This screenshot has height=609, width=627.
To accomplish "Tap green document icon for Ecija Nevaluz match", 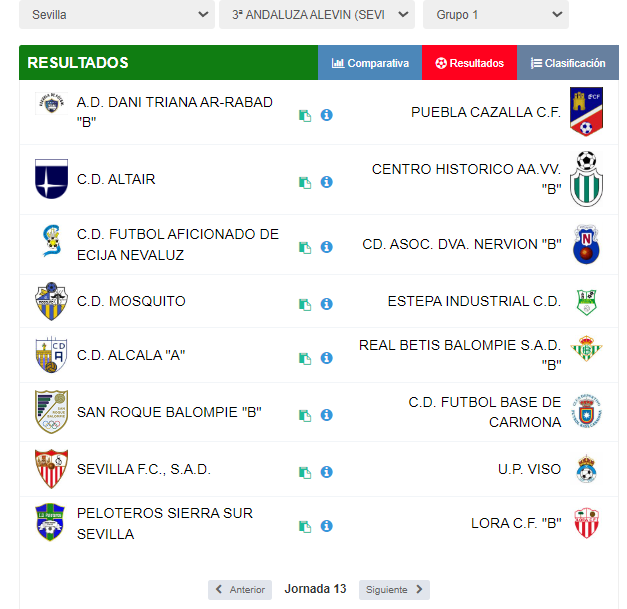I will click(x=304, y=247).
